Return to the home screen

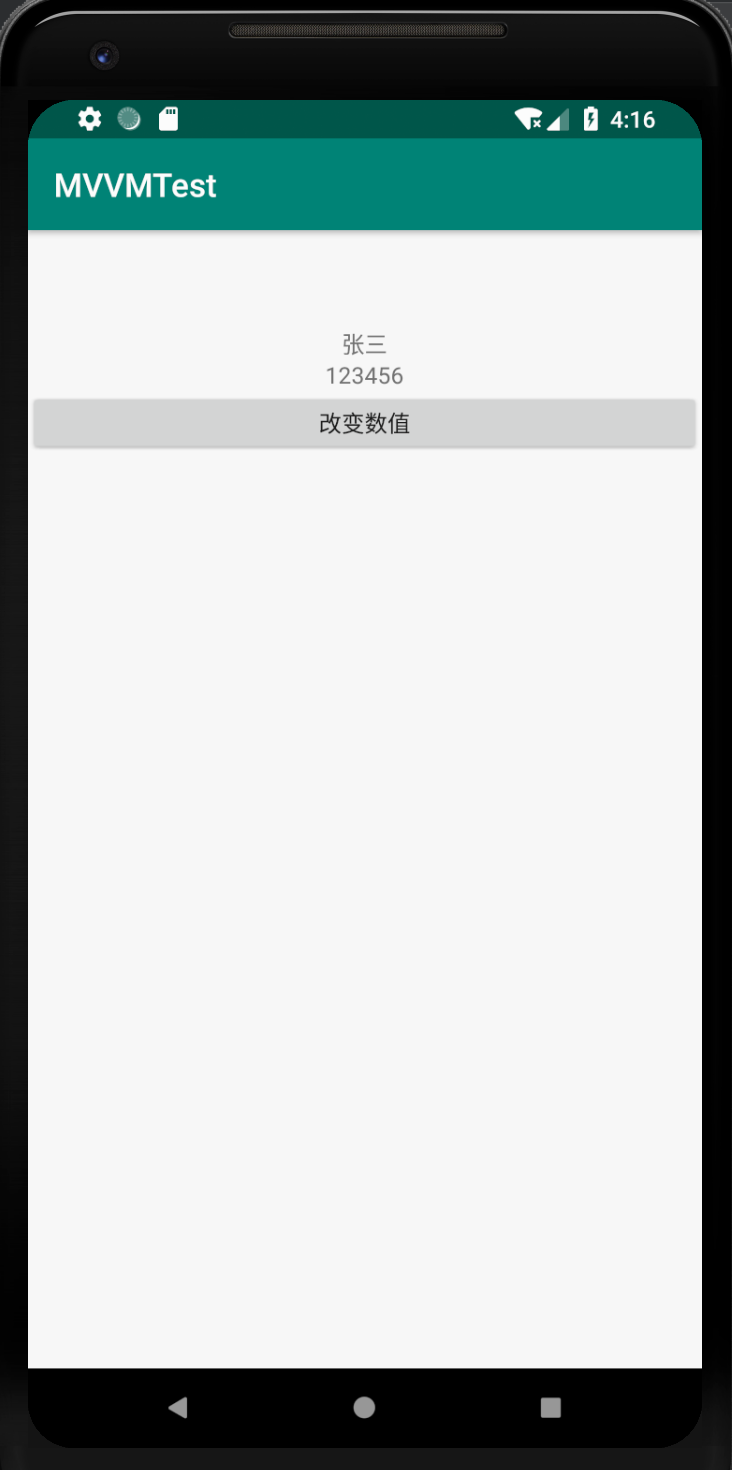364,1408
